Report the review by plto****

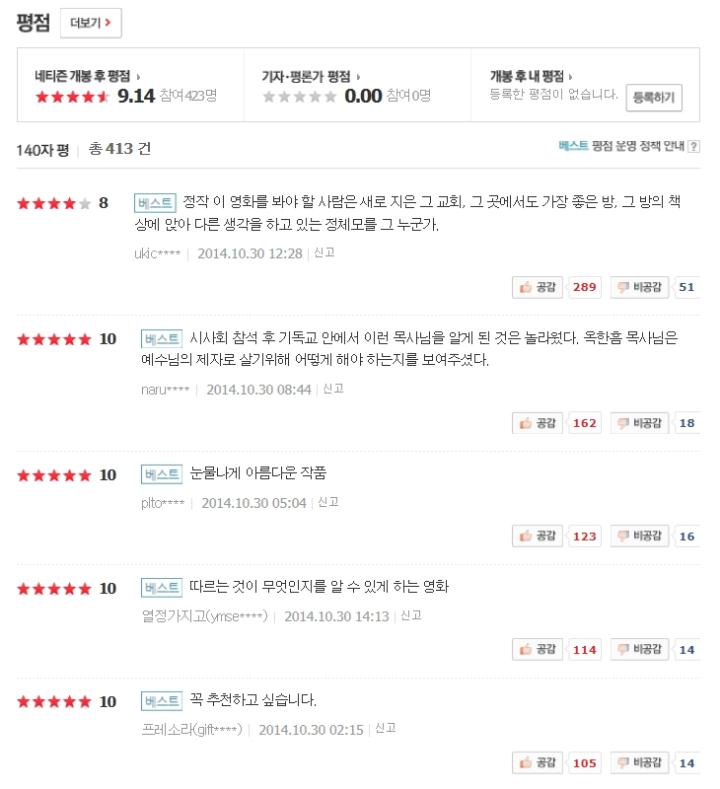[328, 502]
